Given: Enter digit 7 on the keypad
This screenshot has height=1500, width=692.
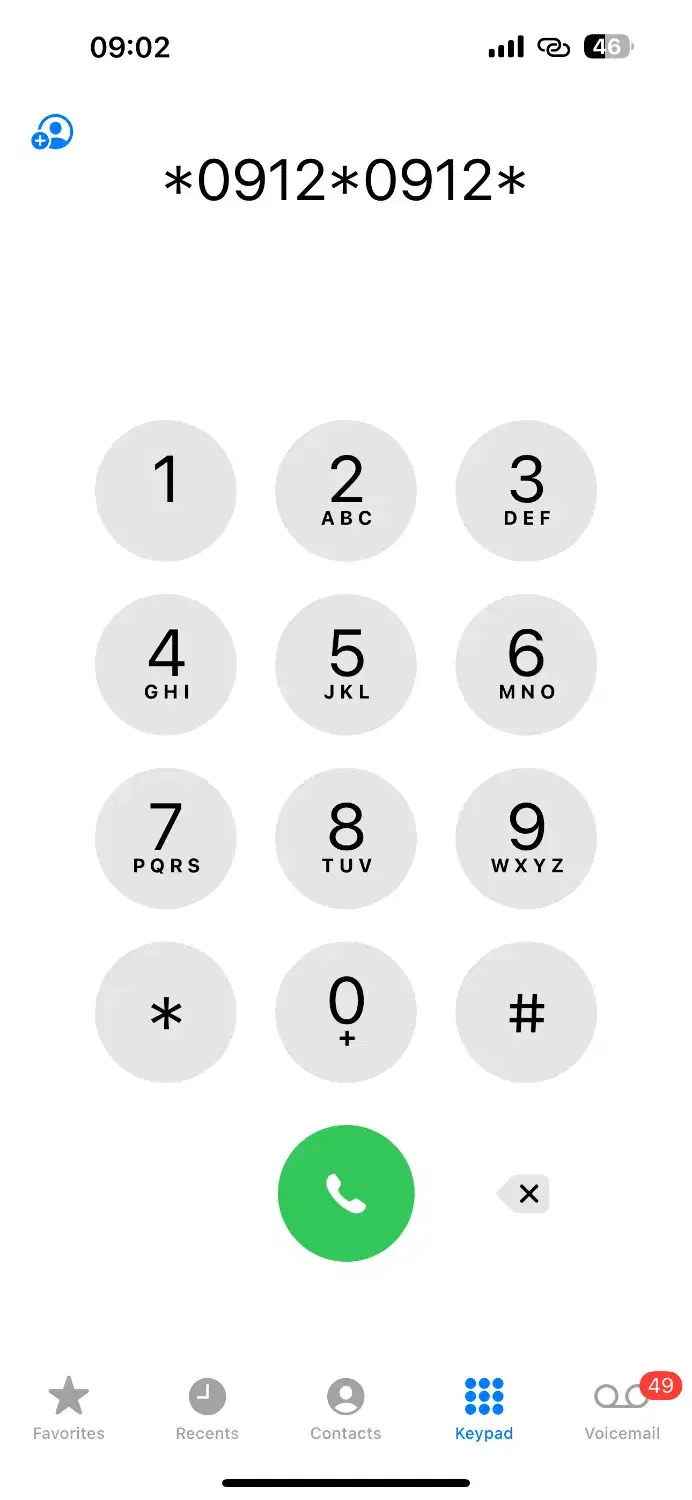Looking at the screenshot, I should (166, 838).
